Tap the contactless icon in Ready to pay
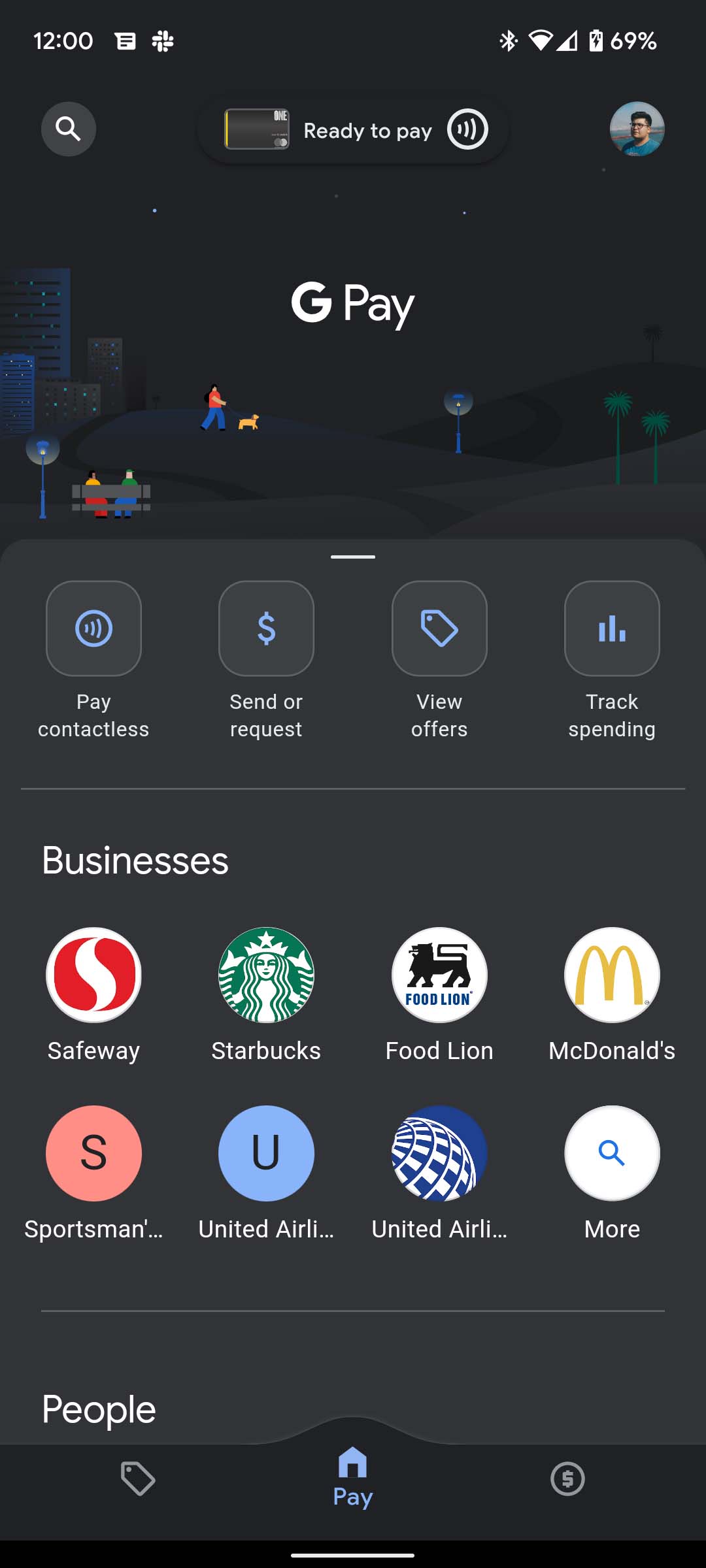The image size is (706, 1568). point(467,129)
